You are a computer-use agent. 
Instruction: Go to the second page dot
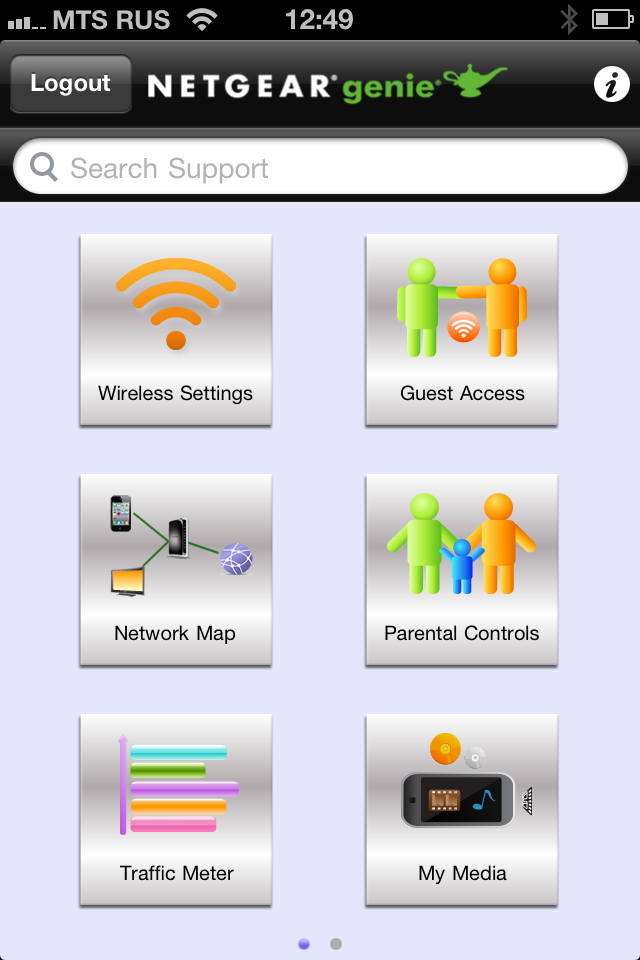[336, 943]
